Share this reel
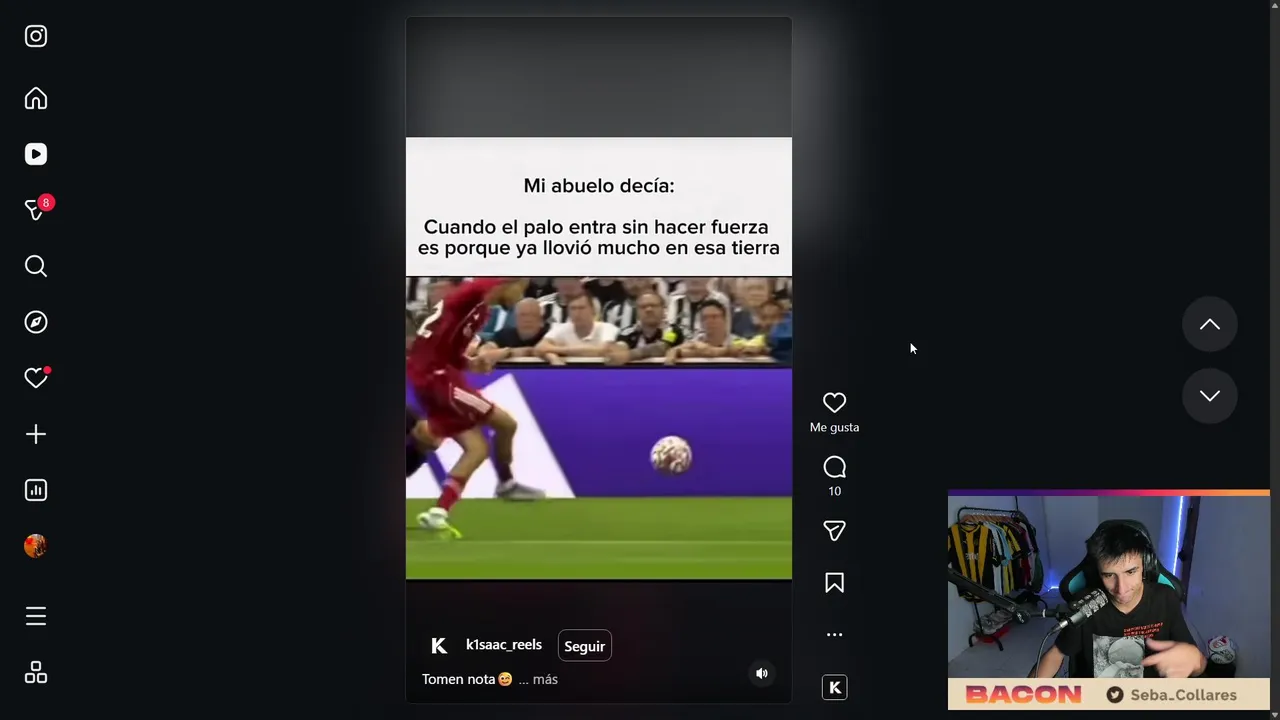Screen dimensions: 1280x720 [834, 531]
